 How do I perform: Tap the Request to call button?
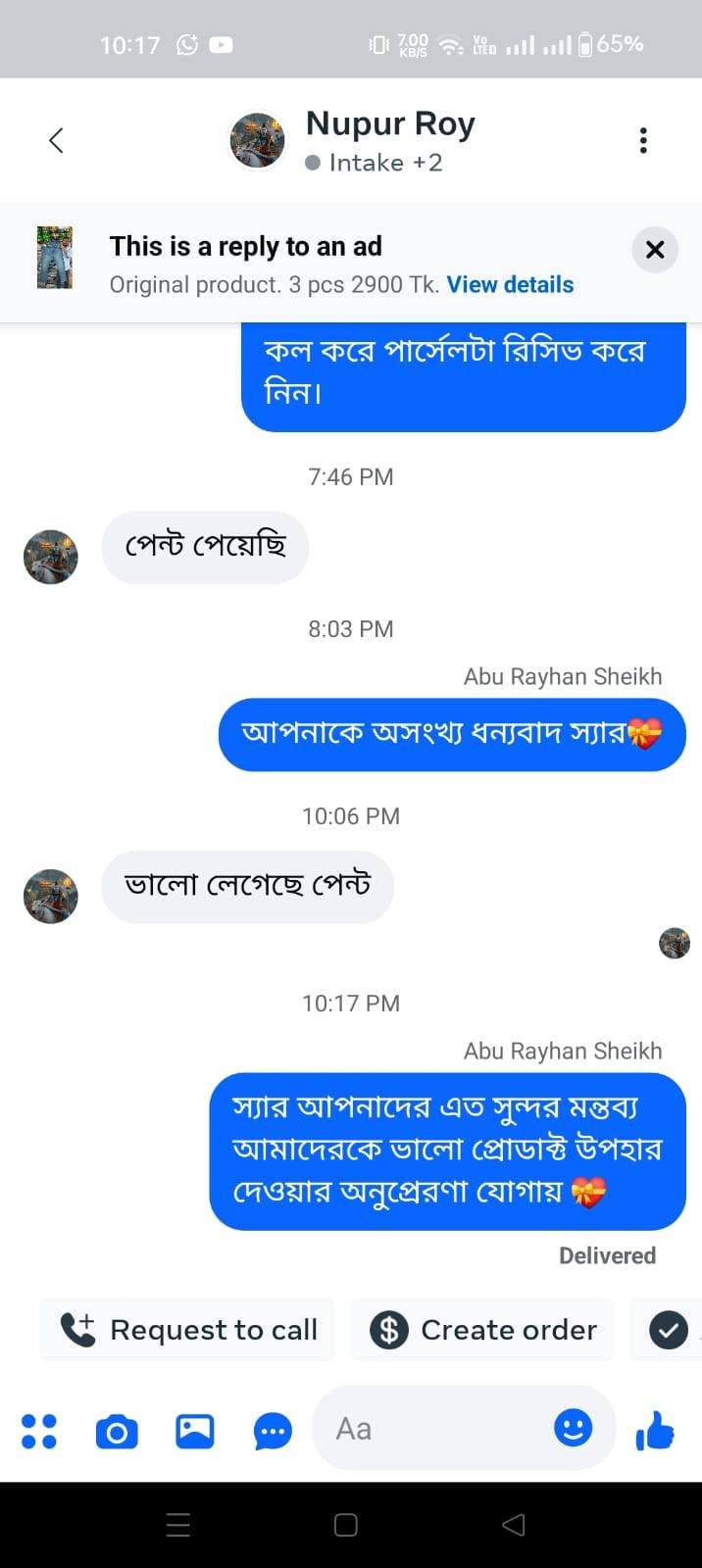[188, 1330]
